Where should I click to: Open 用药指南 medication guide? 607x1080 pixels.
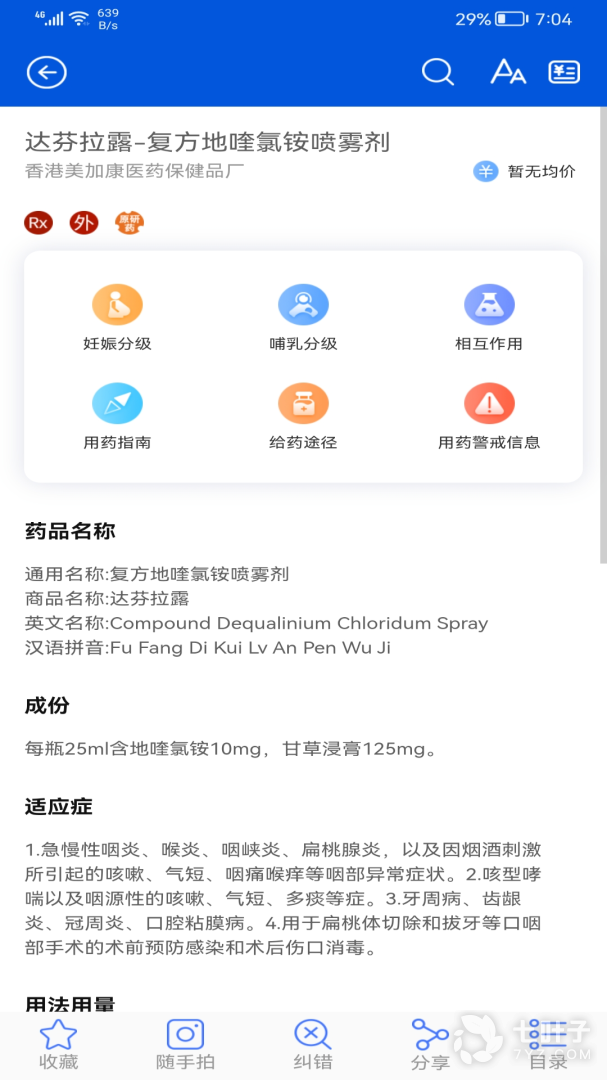(117, 417)
